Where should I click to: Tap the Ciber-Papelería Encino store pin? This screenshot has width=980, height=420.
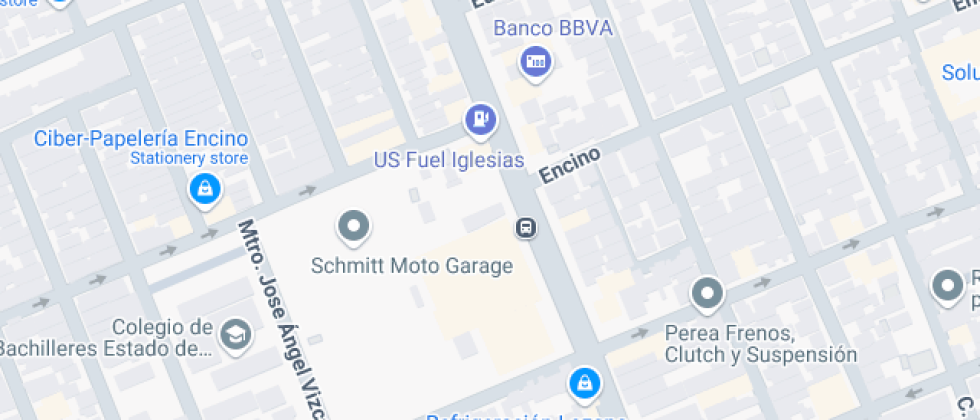pos(205,187)
